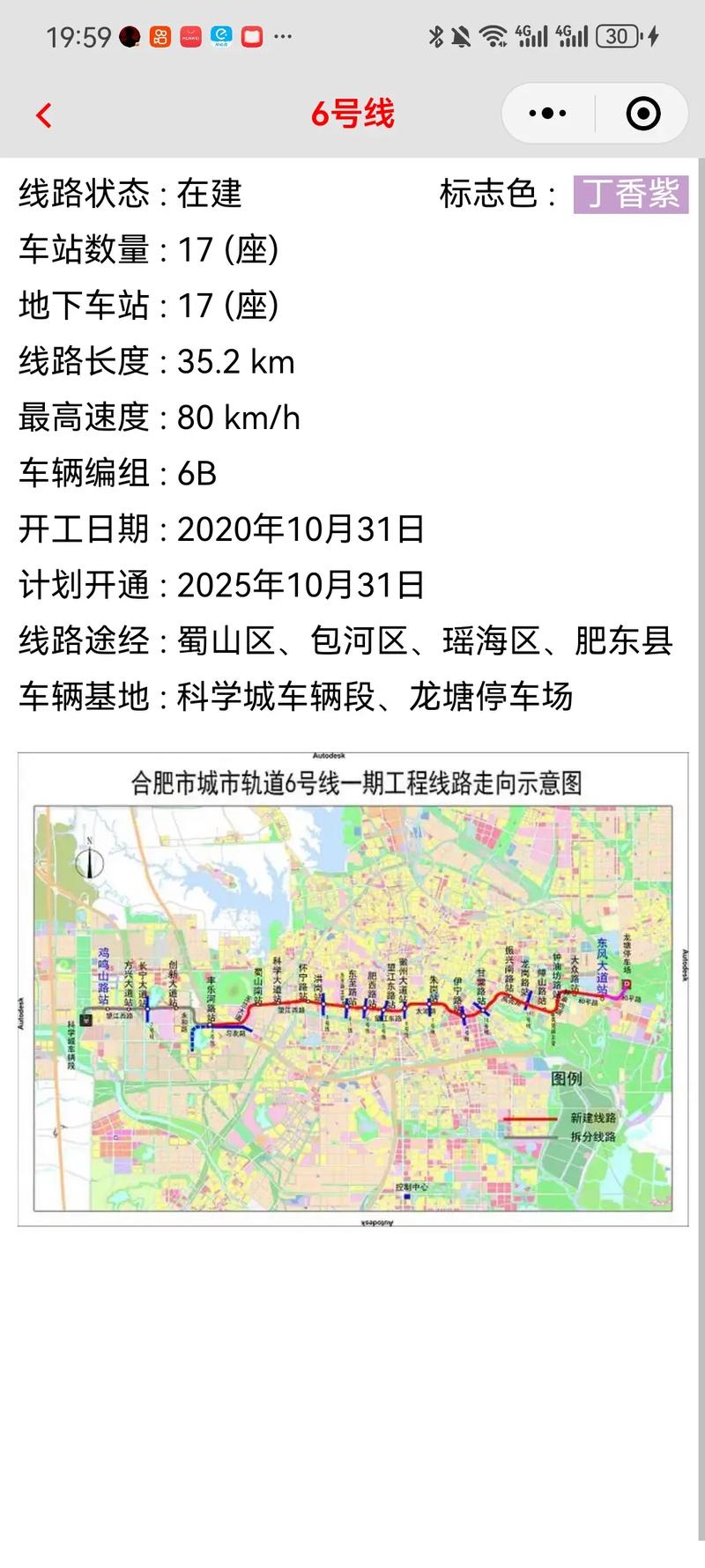
Task: Tap the Kuaishou notification icon in status bar
Action: coord(160,37)
